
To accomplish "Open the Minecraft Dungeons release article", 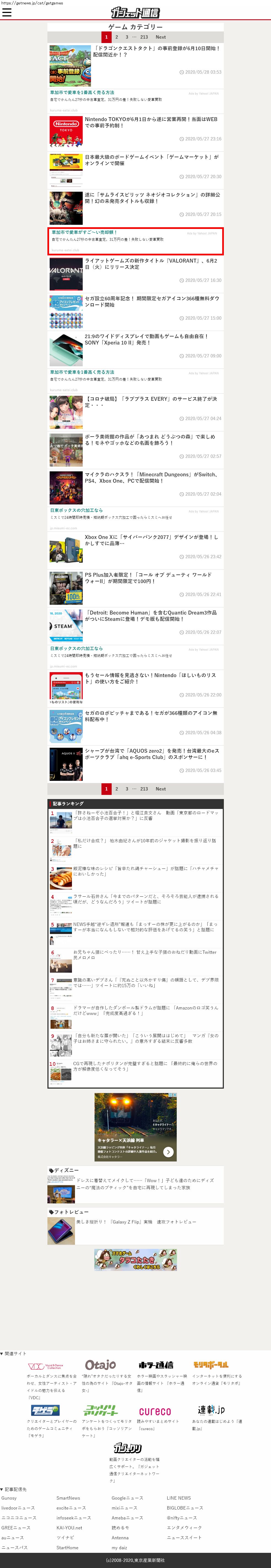I will (x=151, y=477).
